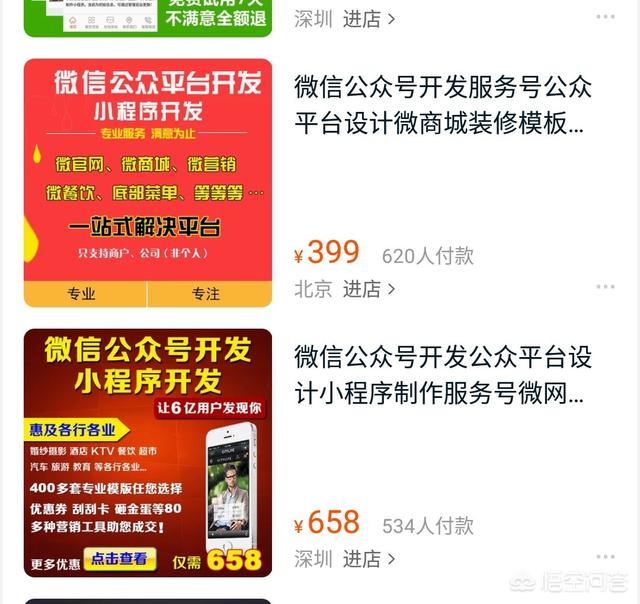Tap 进店 next to the top 深圳 listing
Image resolution: width=640 pixels, height=604 pixels.
369,18
